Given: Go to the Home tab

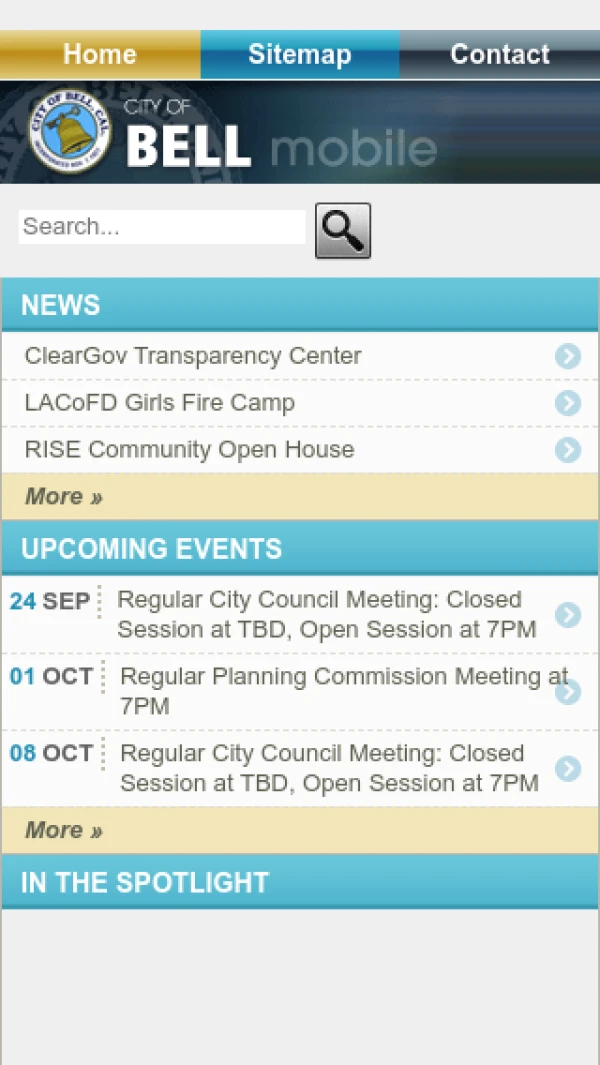Looking at the screenshot, I should point(100,54).
